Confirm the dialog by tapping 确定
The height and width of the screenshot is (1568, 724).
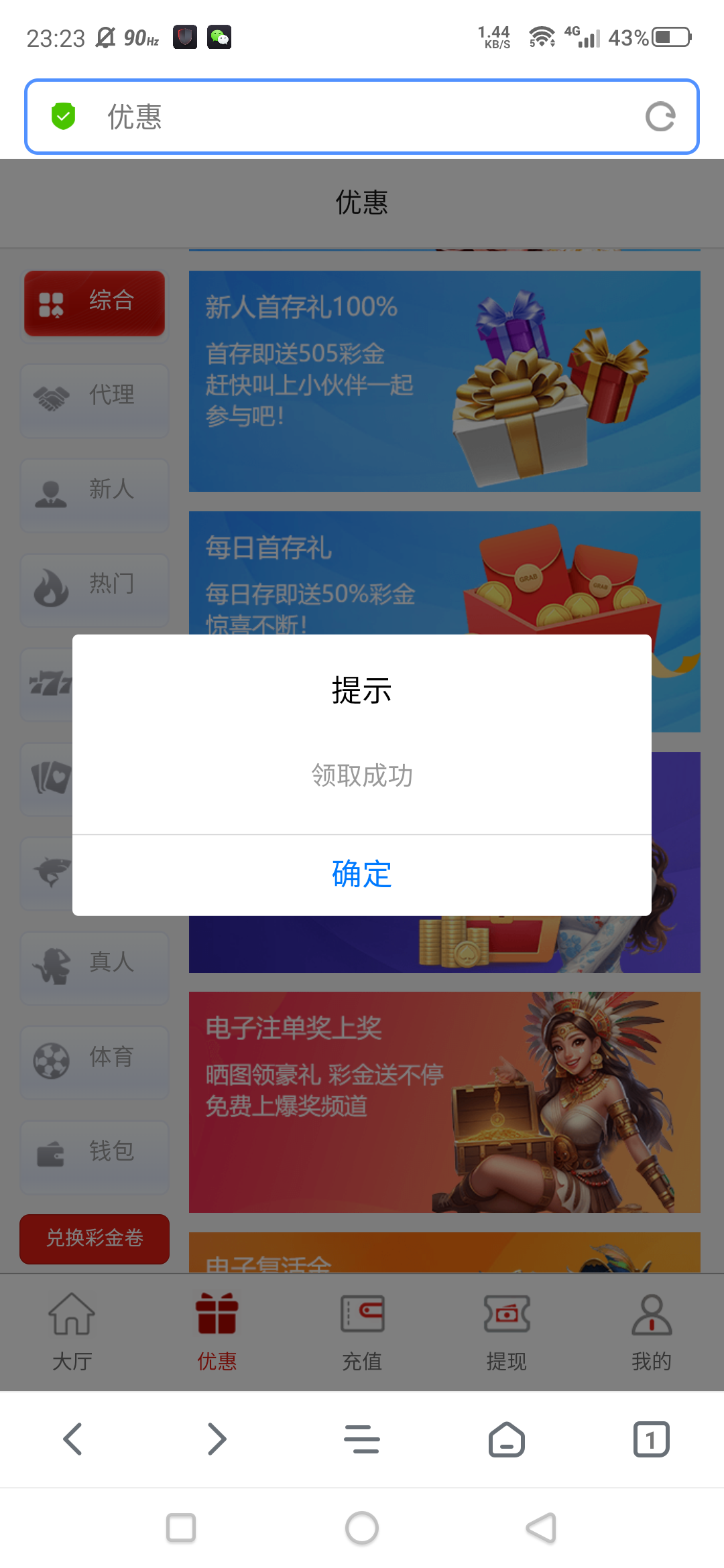coord(362,874)
